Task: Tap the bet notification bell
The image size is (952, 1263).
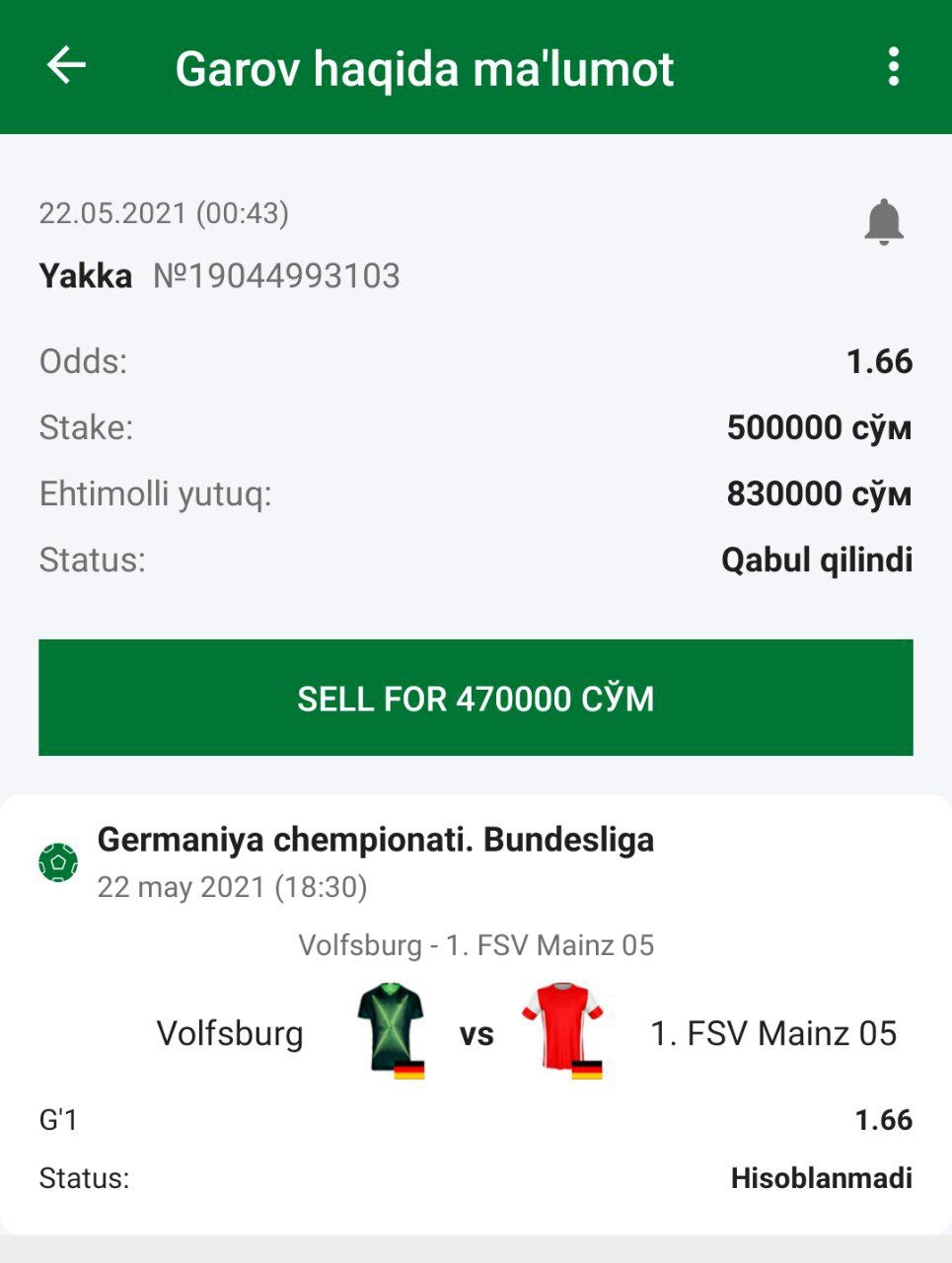Action: coord(883,221)
